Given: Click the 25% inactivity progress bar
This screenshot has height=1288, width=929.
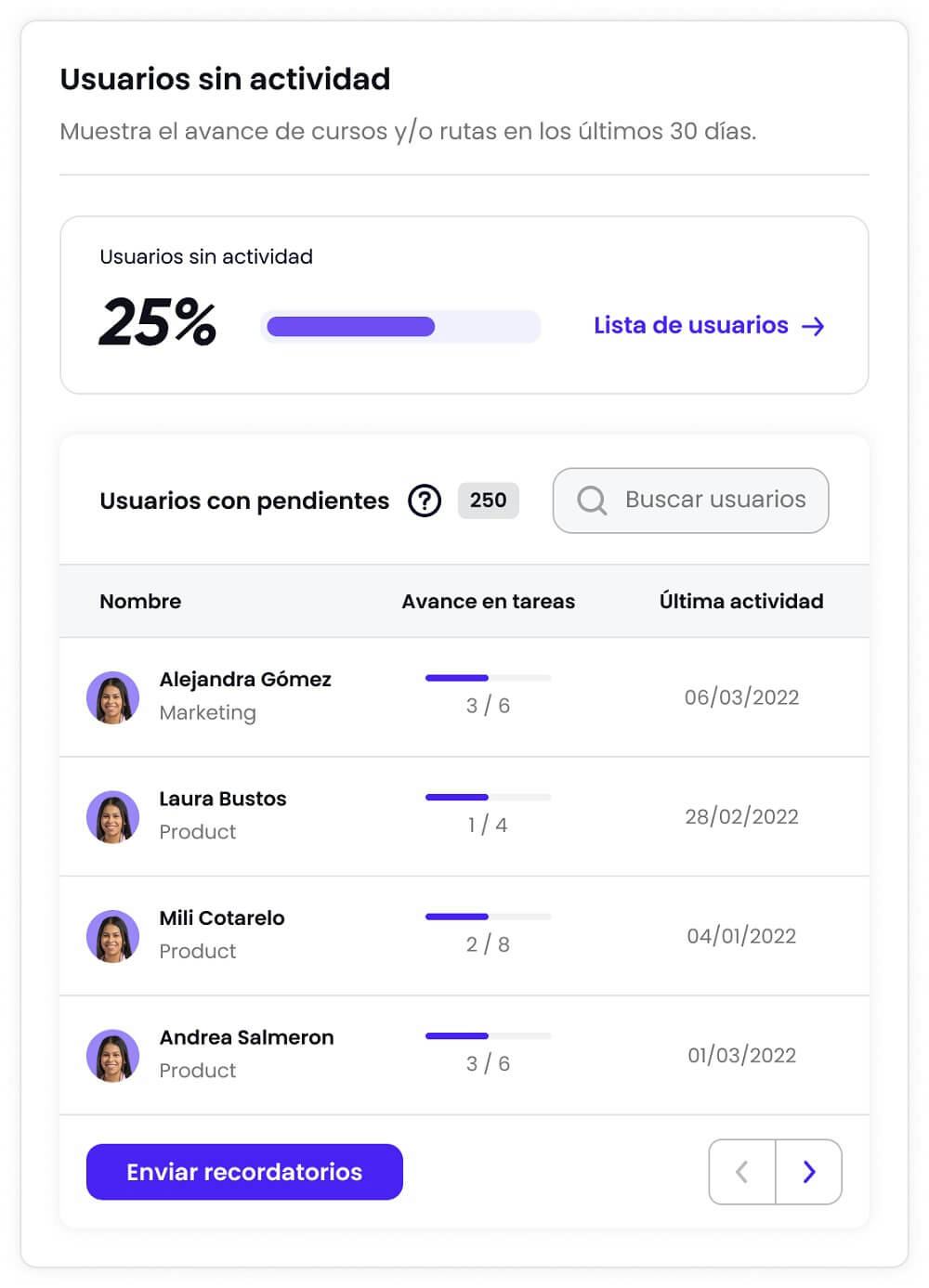Looking at the screenshot, I should coord(400,326).
